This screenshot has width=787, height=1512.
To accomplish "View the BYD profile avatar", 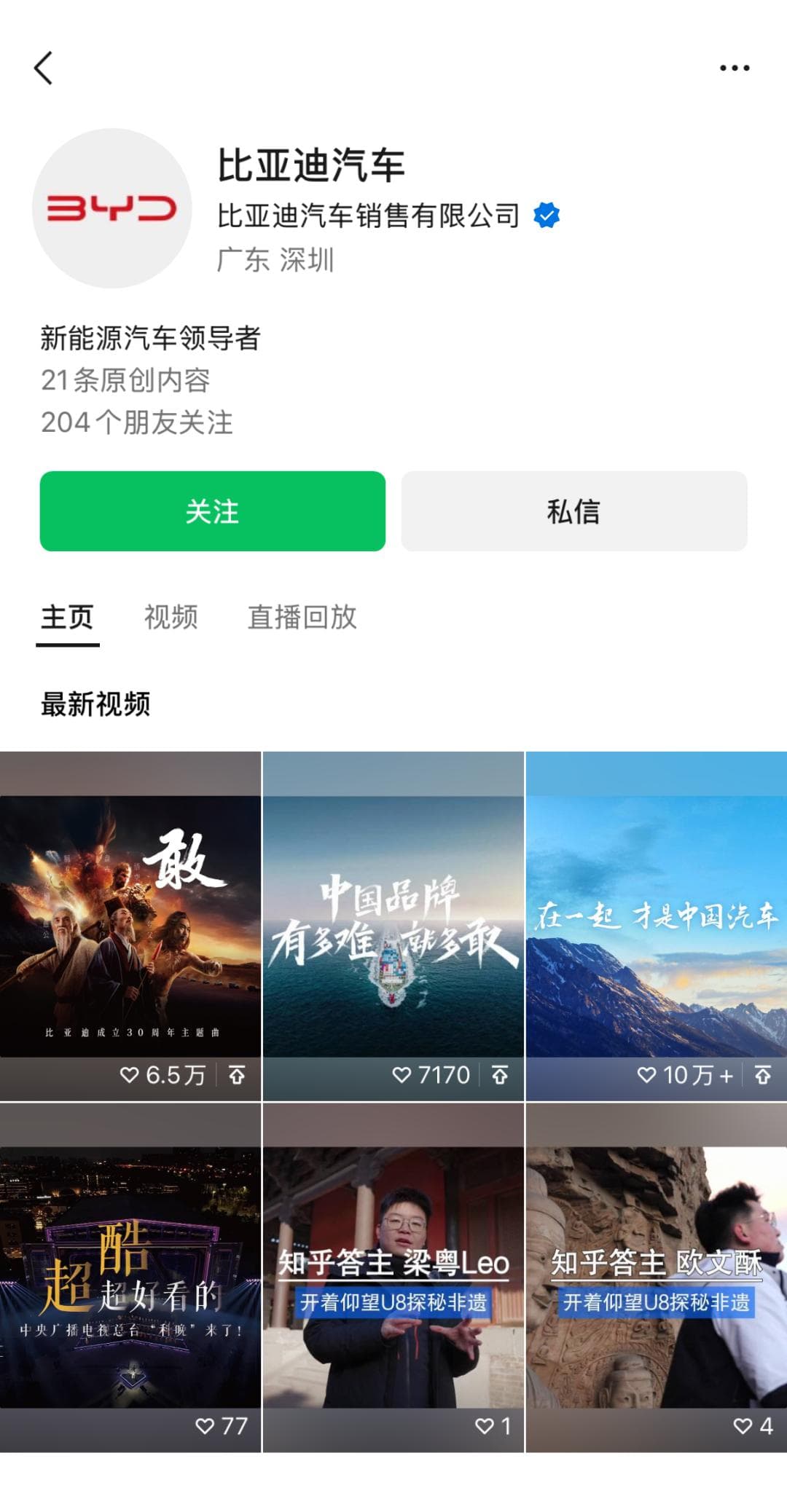I will [x=112, y=208].
